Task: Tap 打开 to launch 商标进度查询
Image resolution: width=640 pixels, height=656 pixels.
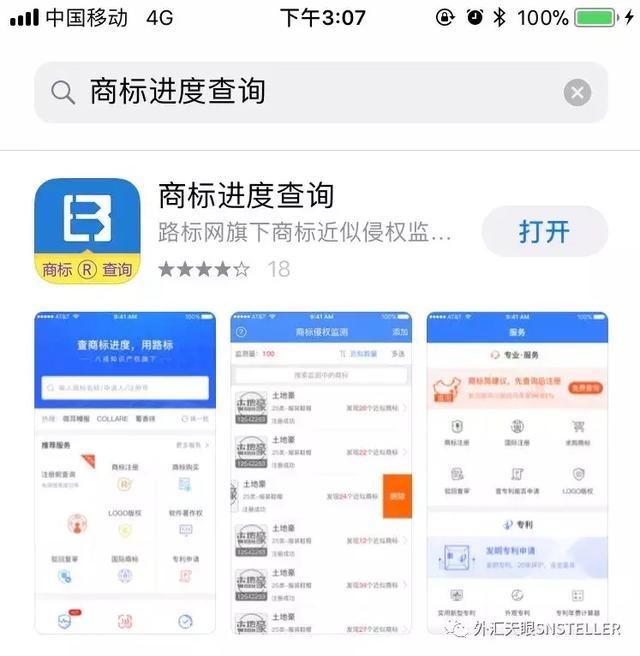Action: [x=544, y=231]
